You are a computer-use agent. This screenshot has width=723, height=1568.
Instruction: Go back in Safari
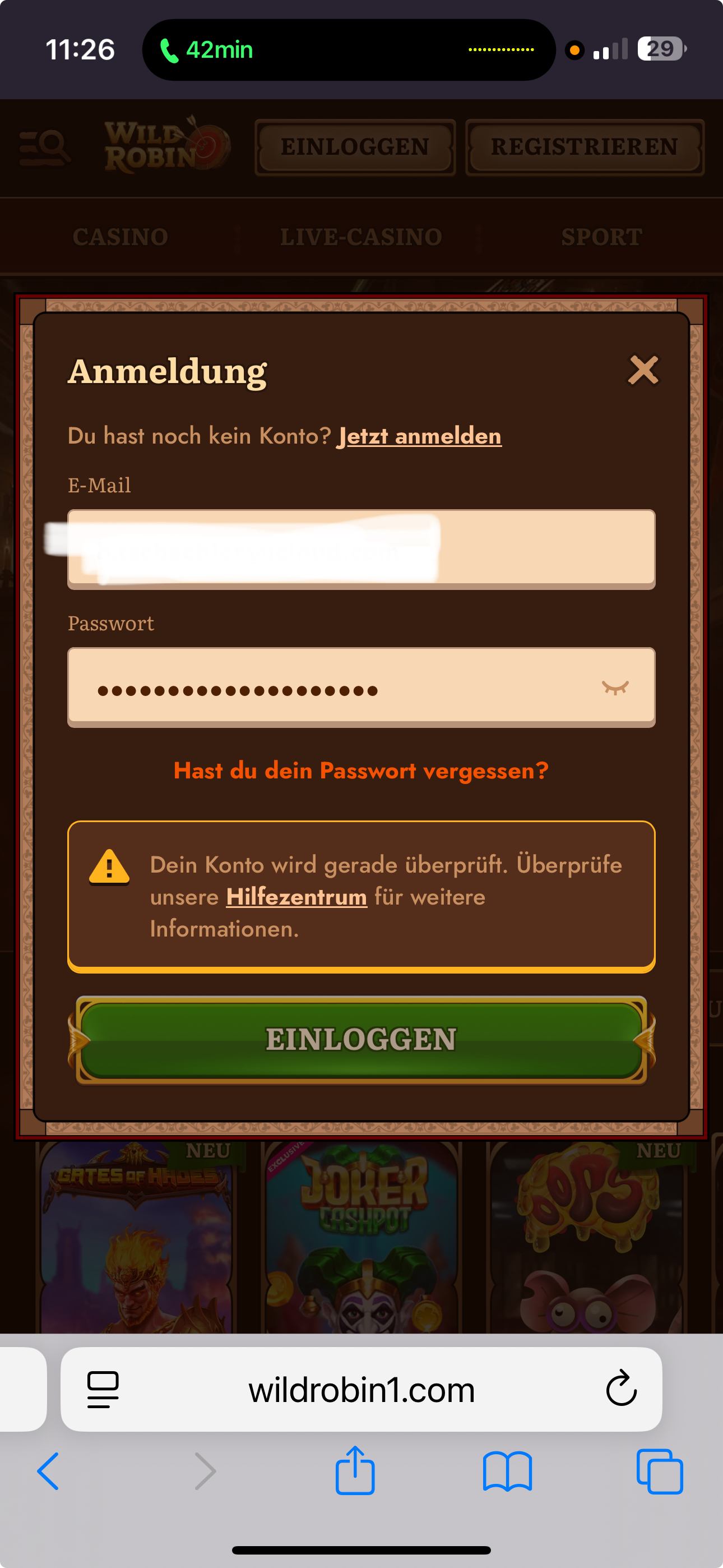49,1471
